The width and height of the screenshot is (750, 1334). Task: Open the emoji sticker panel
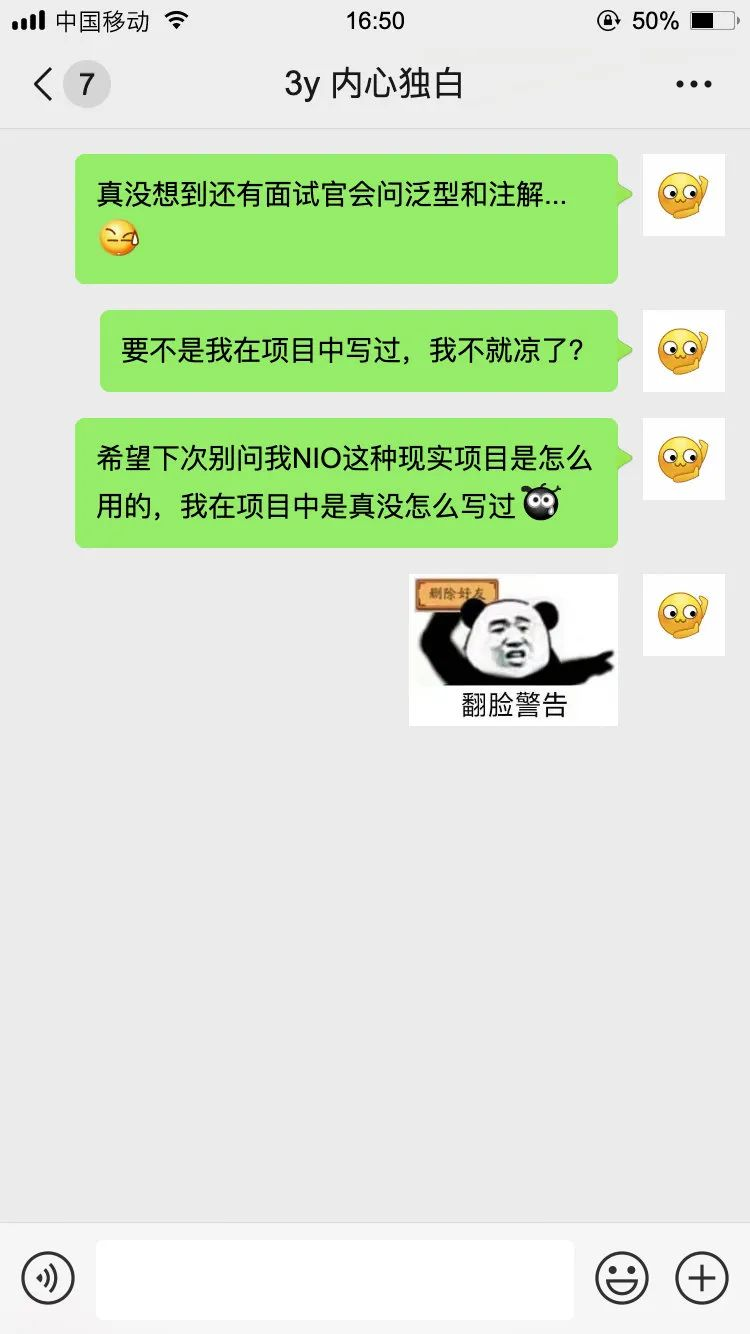[x=622, y=1278]
